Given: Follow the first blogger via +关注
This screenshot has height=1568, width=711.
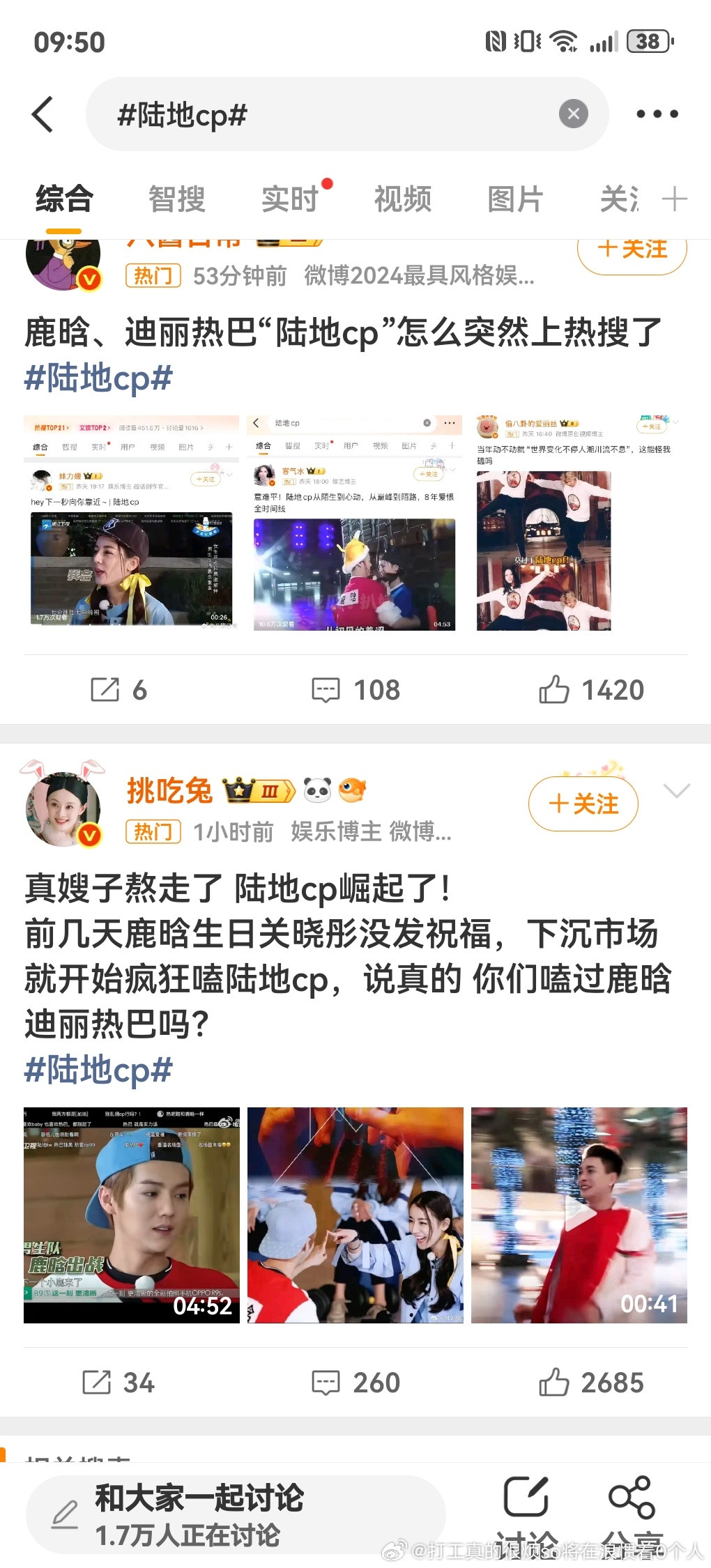Looking at the screenshot, I should [630, 249].
